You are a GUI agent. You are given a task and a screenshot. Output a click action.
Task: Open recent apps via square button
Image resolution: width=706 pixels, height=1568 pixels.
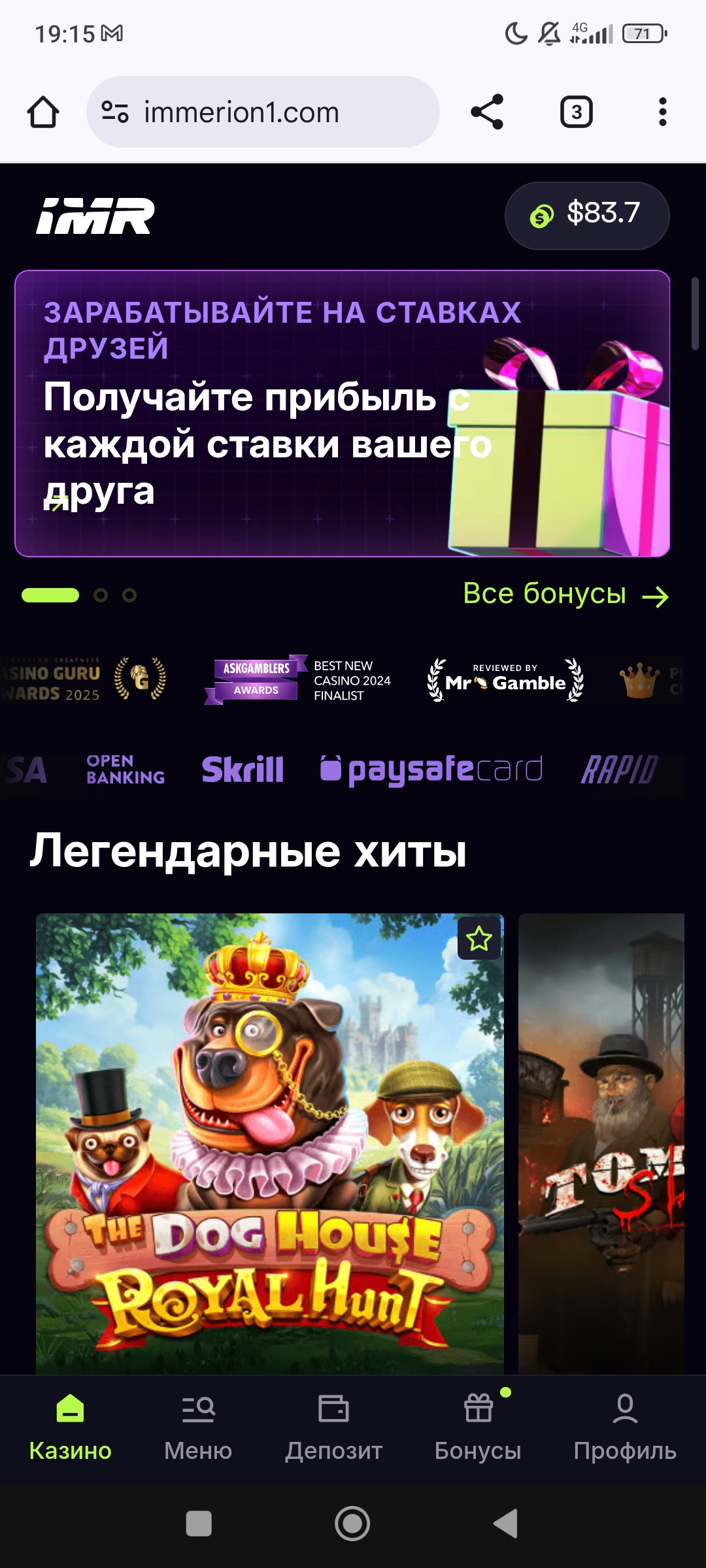pos(199,1524)
